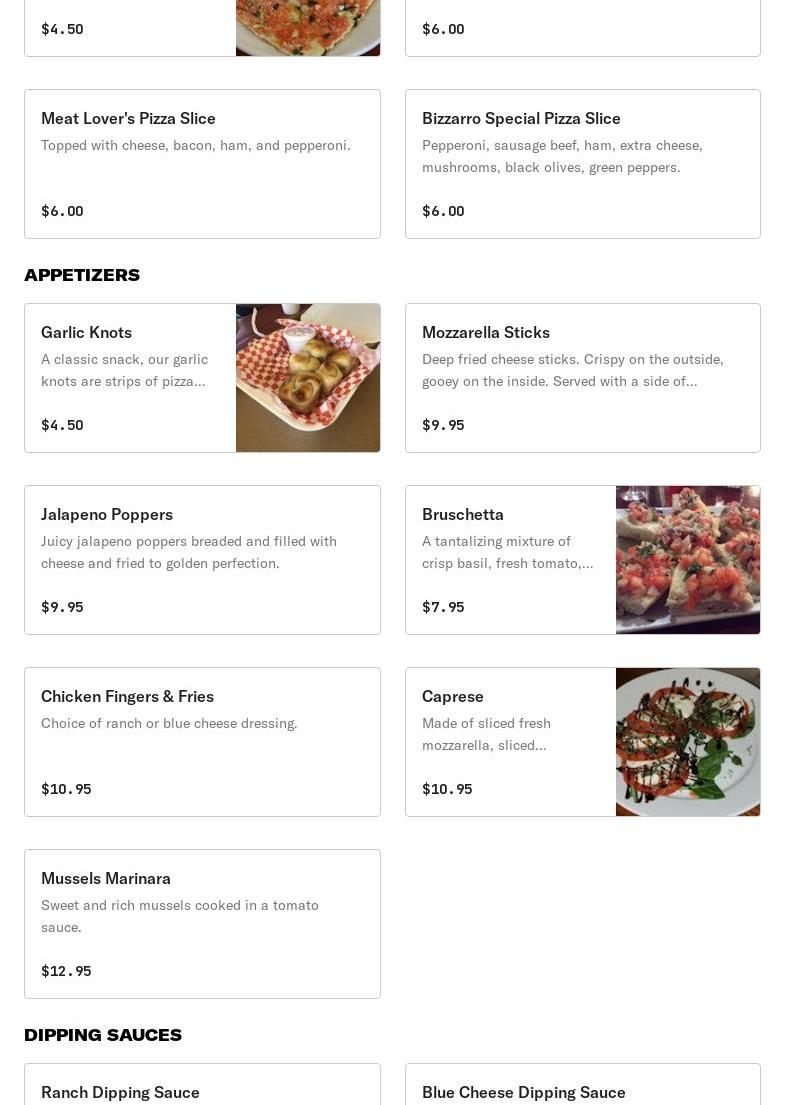
Task: Select Chicken Fingers & Fries
Action: click(x=202, y=742)
